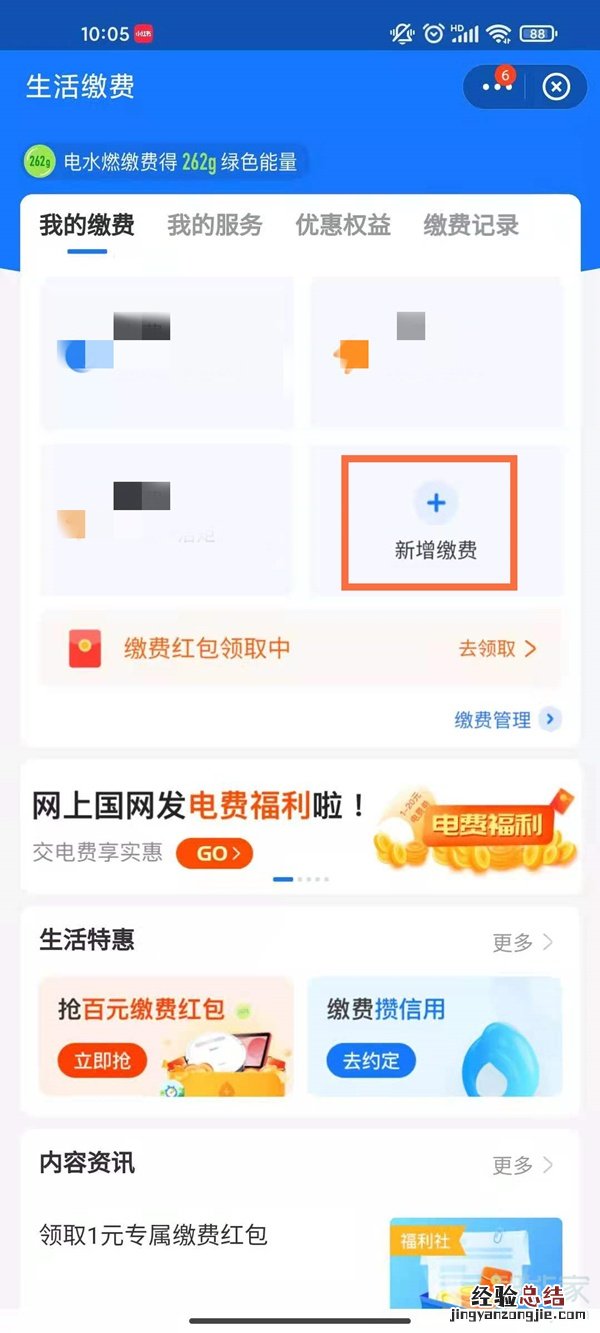600x1333 pixels.
Task: Switch to 优惠权益 tab
Action: (x=343, y=225)
